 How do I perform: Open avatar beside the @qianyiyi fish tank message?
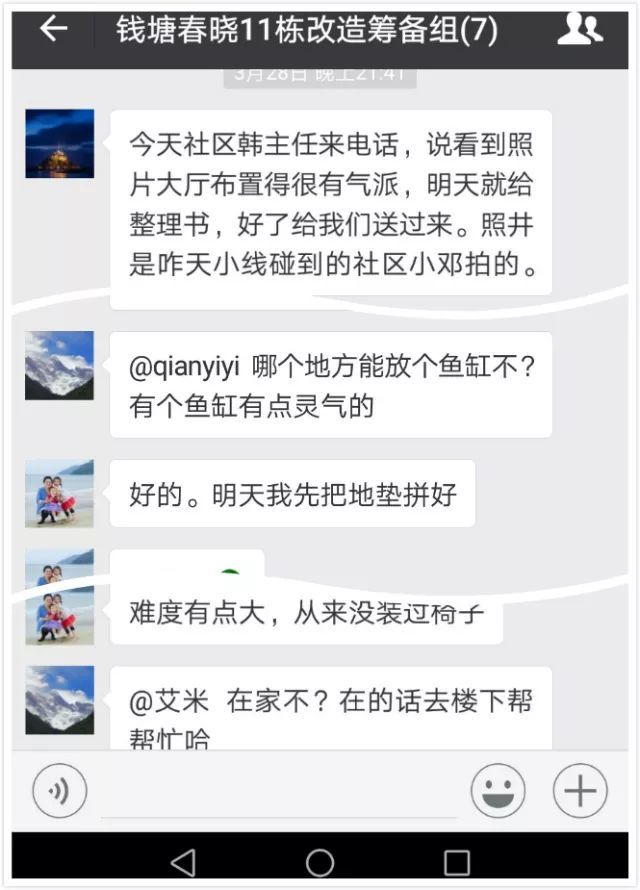point(59,365)
